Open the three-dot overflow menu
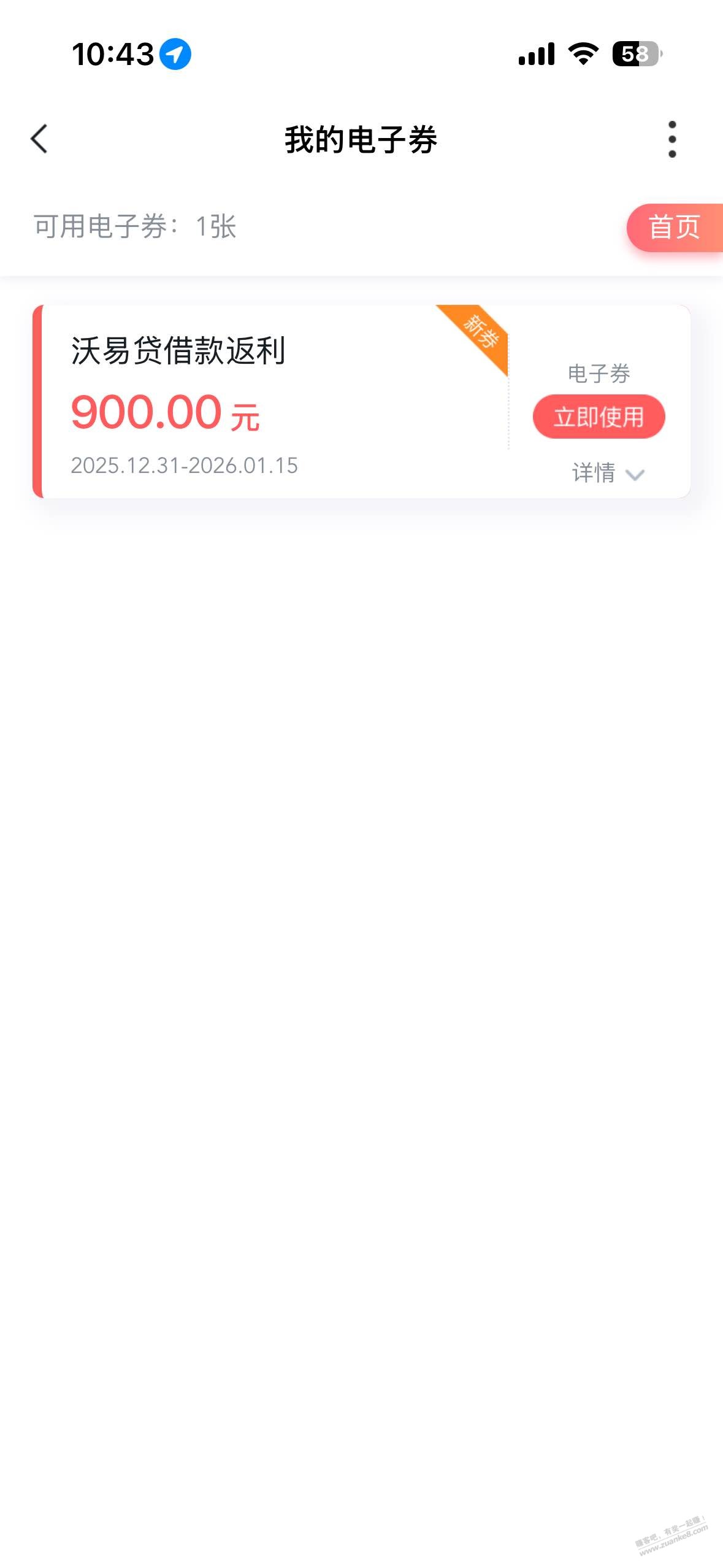The width and height of the screenshot is (723, 1568). pyautogui.click(x=672, y=139)
